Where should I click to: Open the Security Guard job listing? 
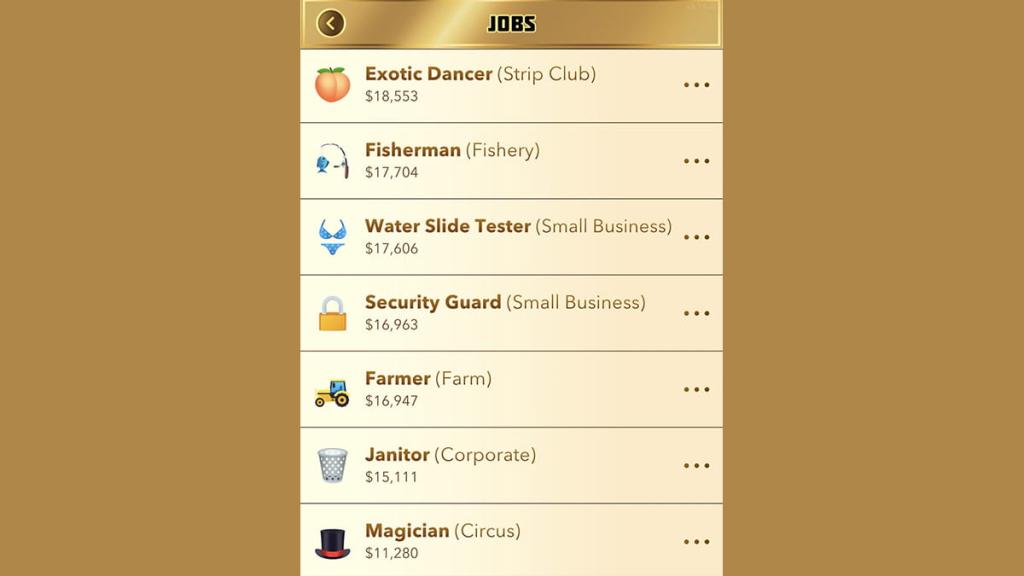[x=504, y=312]
